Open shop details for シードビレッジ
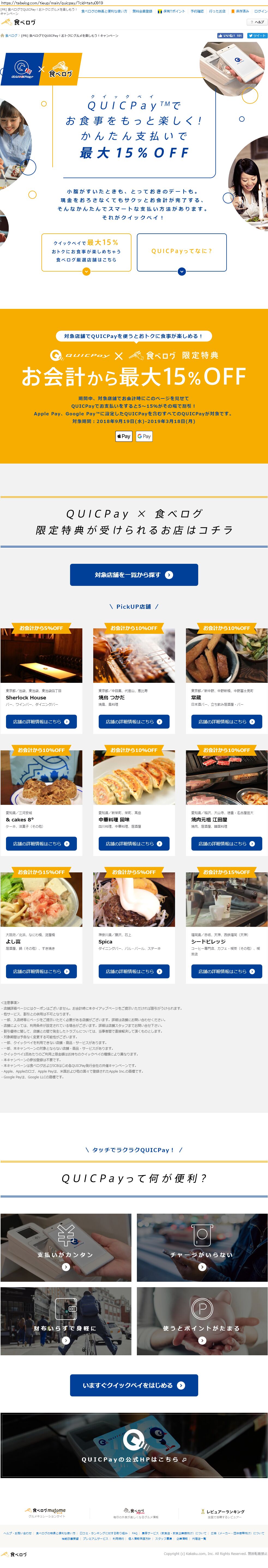Image resolution: width=268 pixels, height=1568 pixels. pyautogui.click(x=227, y=972)
